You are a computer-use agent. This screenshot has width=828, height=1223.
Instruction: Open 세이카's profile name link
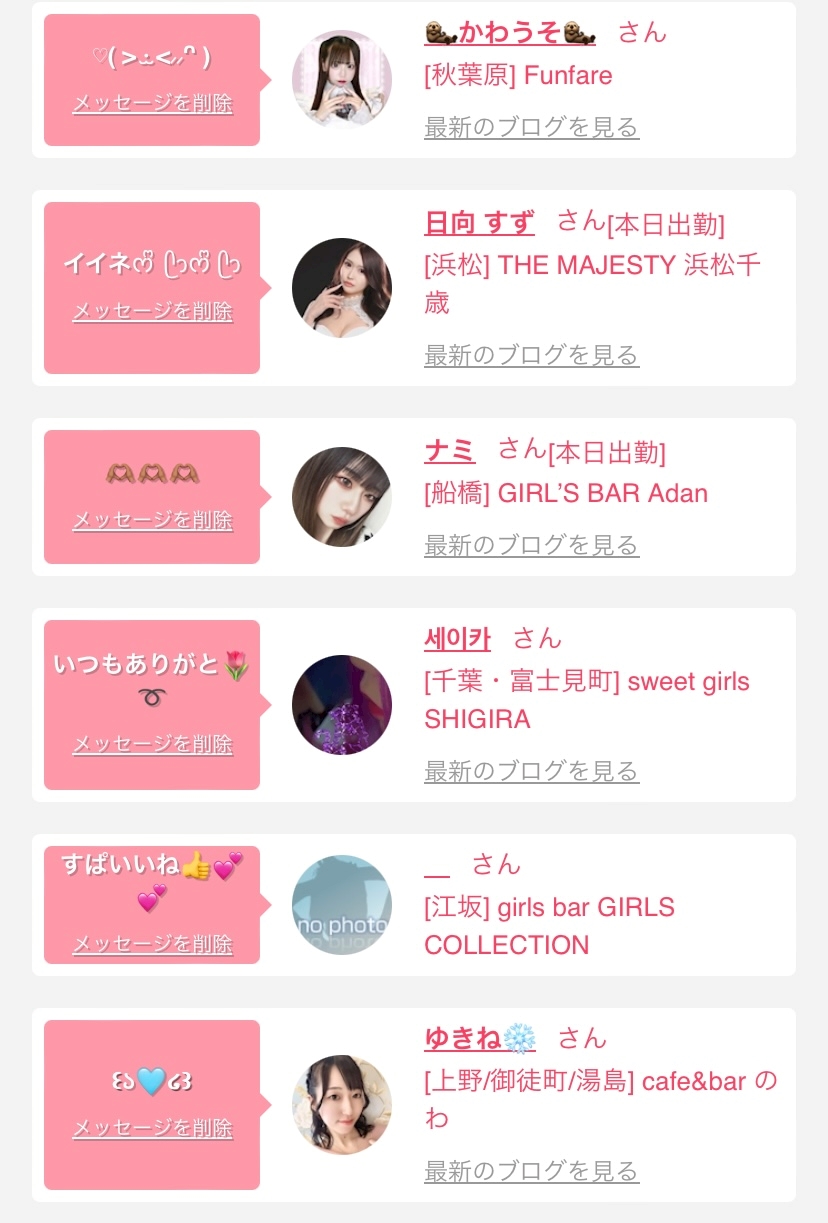[457, 638]
